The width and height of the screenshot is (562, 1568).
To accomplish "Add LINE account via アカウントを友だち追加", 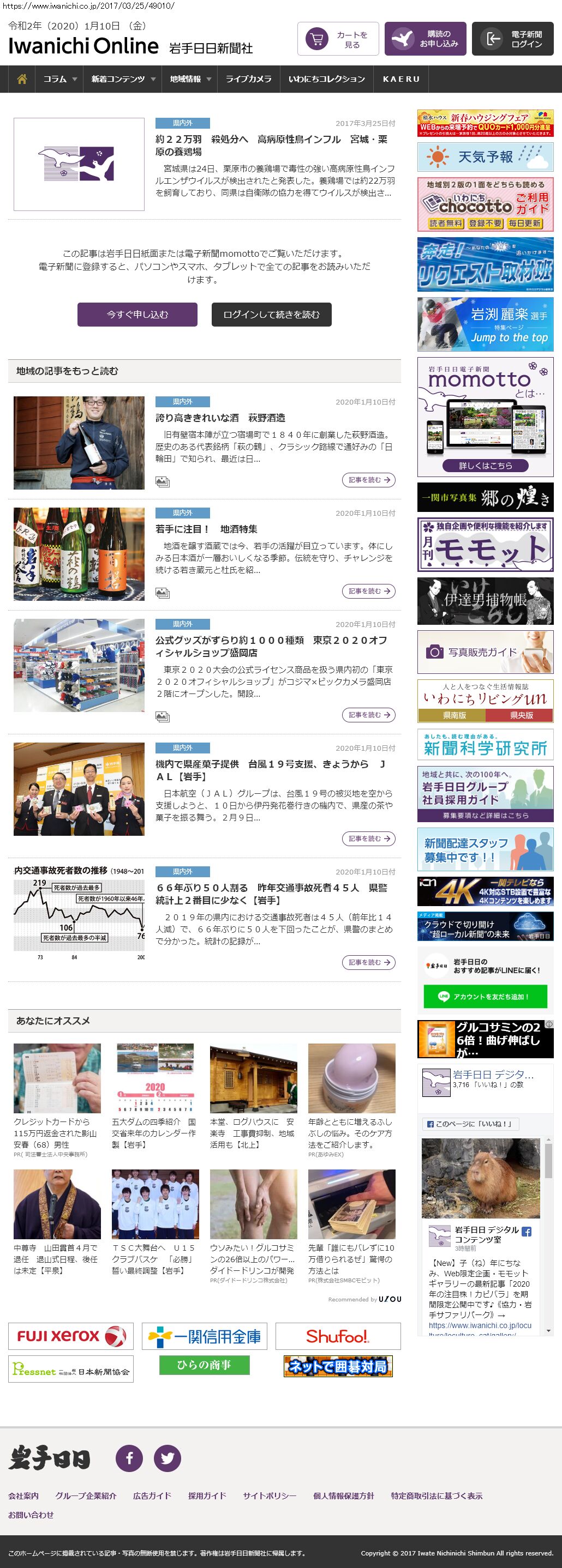I will (x=485, y=997).
